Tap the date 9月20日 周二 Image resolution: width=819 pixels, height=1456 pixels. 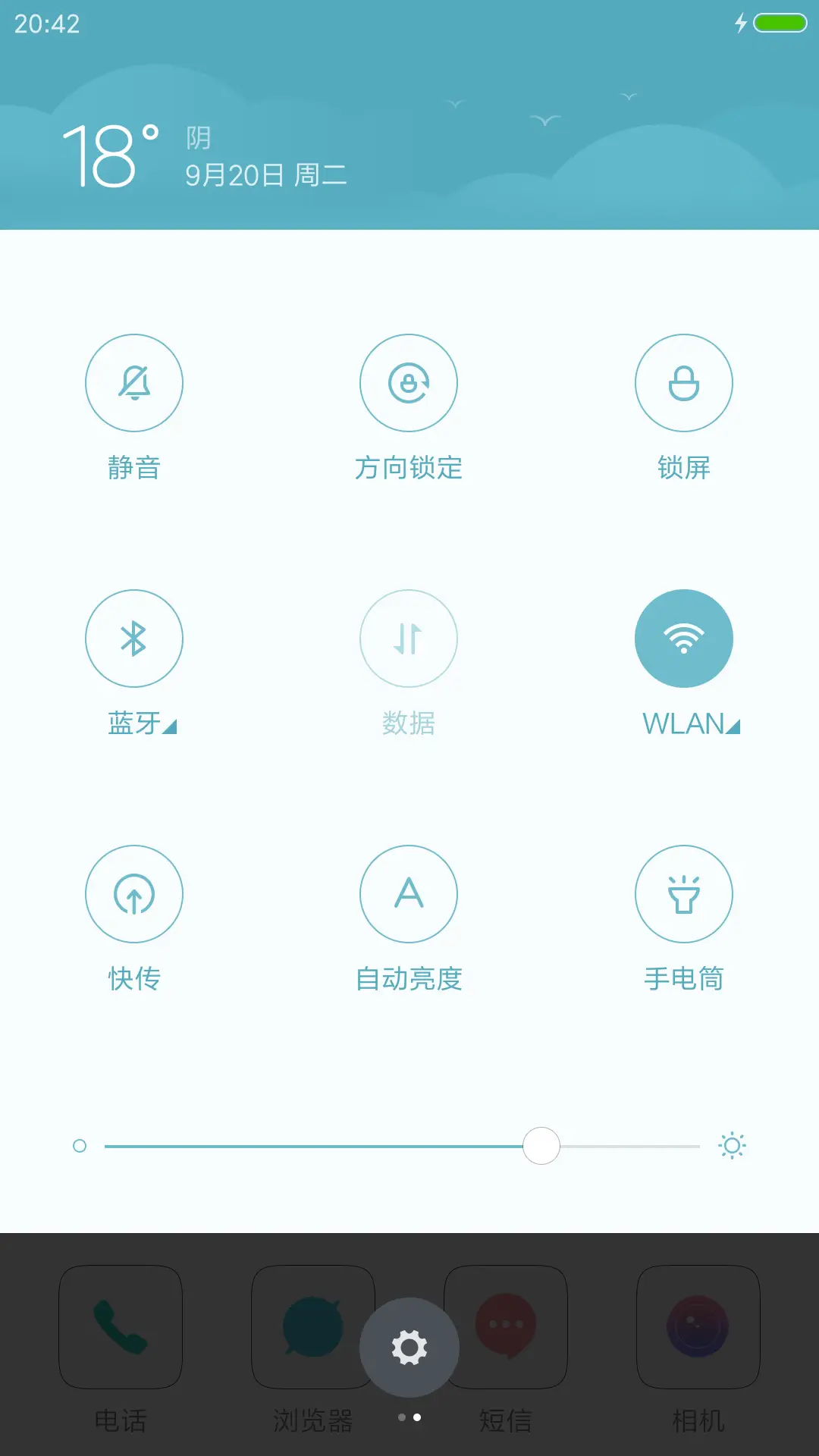click(265, 174)
